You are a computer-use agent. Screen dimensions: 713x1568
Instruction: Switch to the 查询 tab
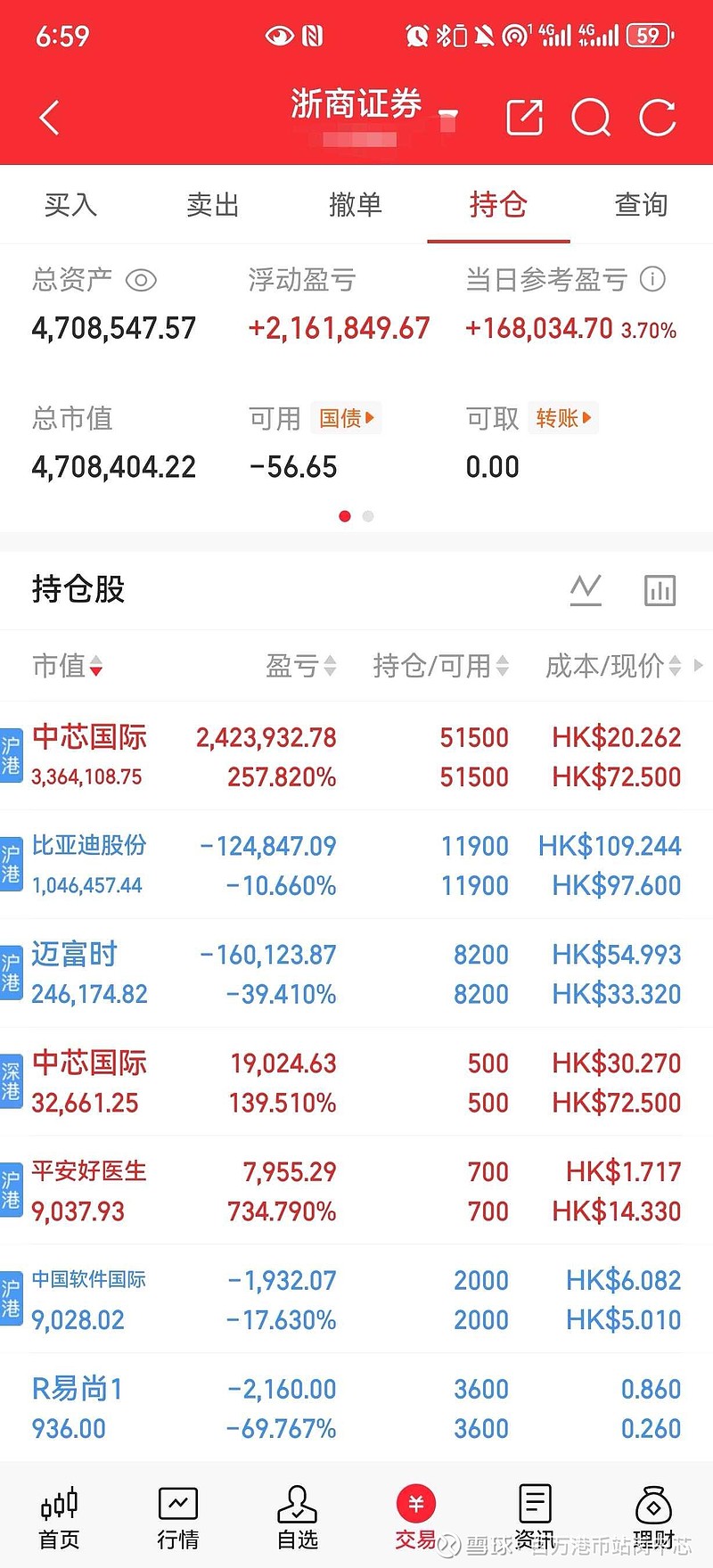tap(640, 204)
